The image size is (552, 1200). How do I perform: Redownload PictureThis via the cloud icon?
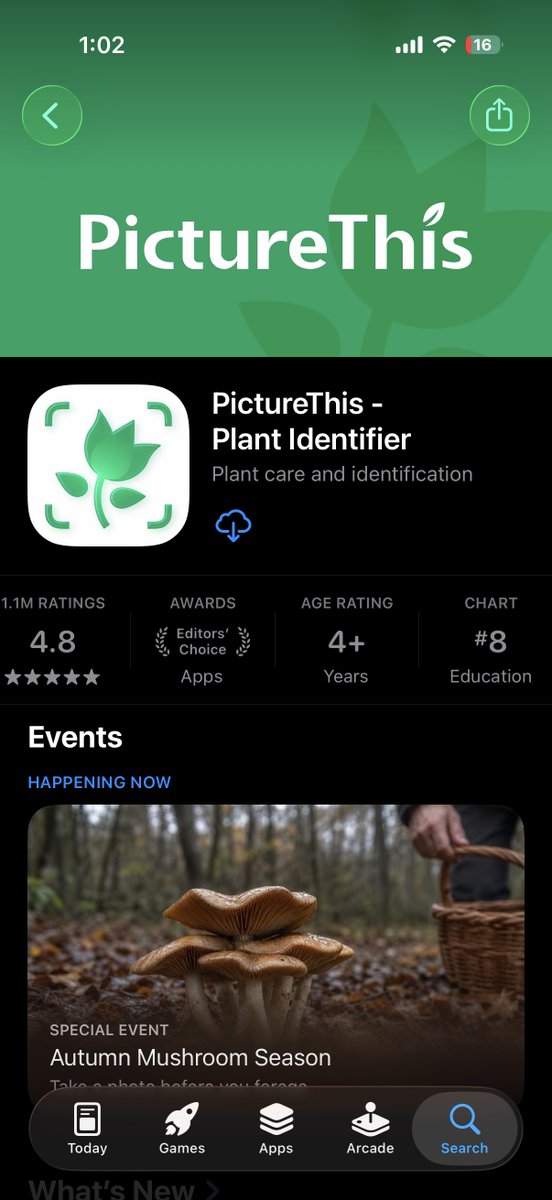[x=233, y=525]
